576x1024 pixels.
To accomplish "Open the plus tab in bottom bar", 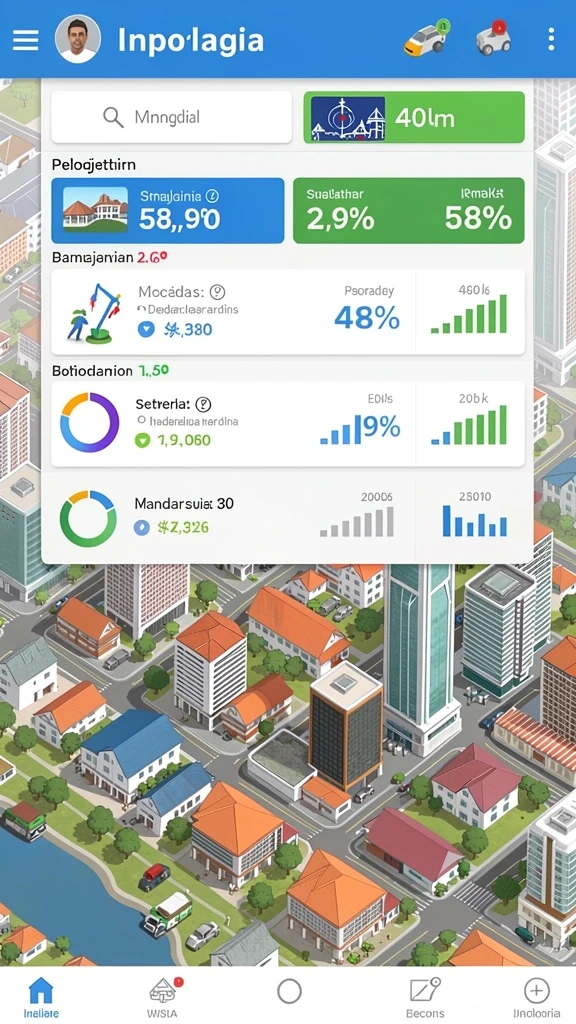I will point(536,997).
